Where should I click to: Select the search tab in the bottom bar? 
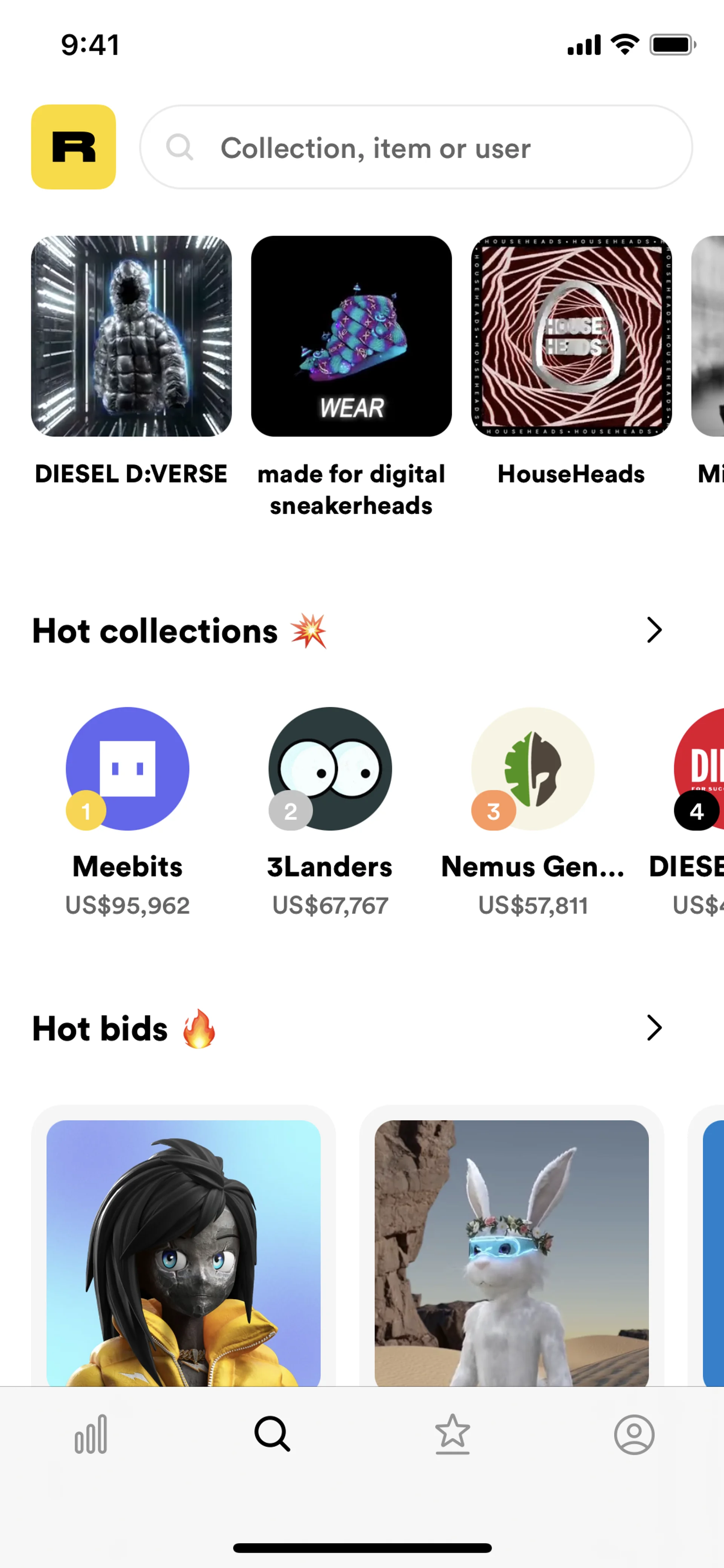click(272, 1434)
